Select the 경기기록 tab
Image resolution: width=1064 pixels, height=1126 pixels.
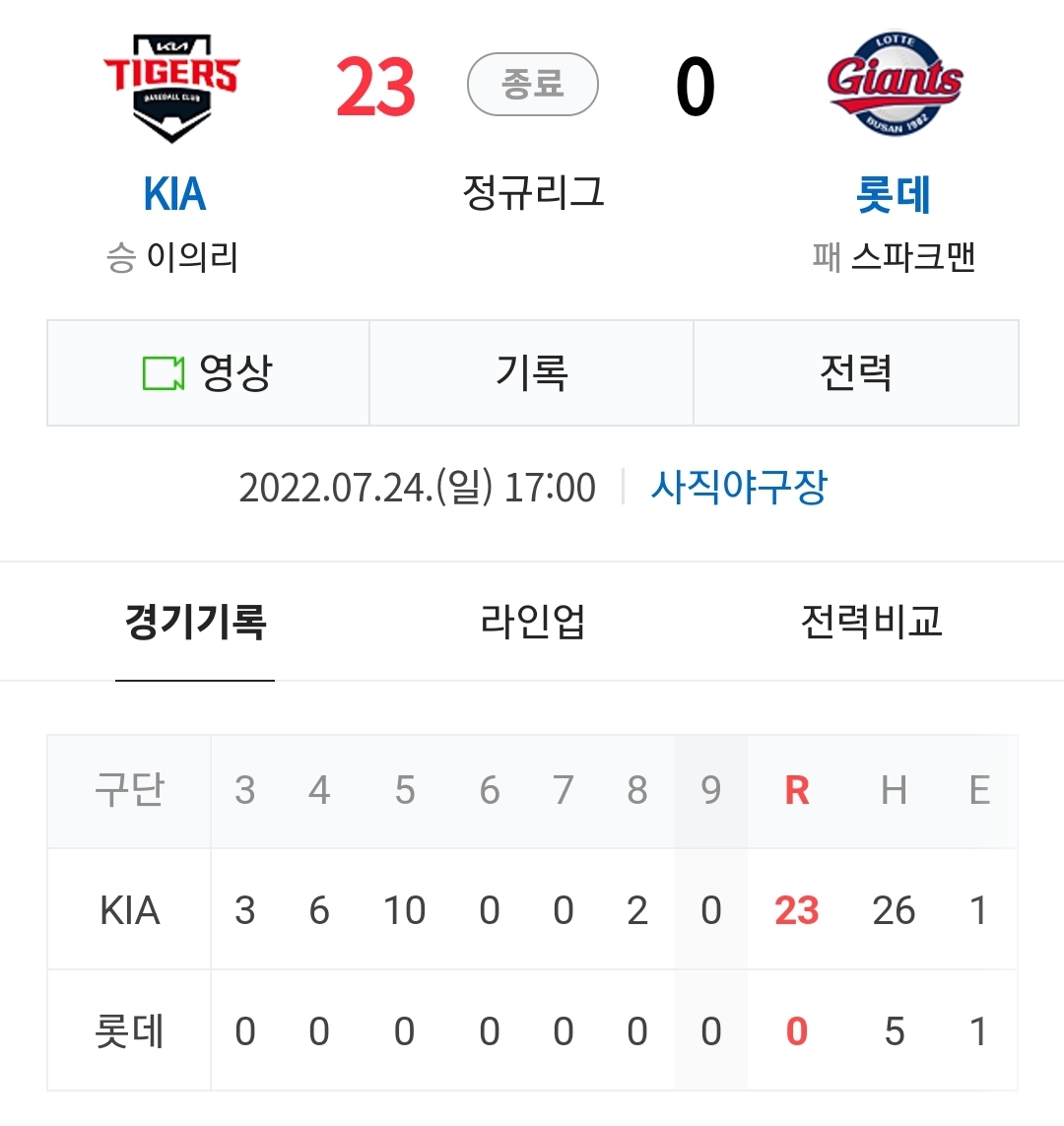point(195,622)
